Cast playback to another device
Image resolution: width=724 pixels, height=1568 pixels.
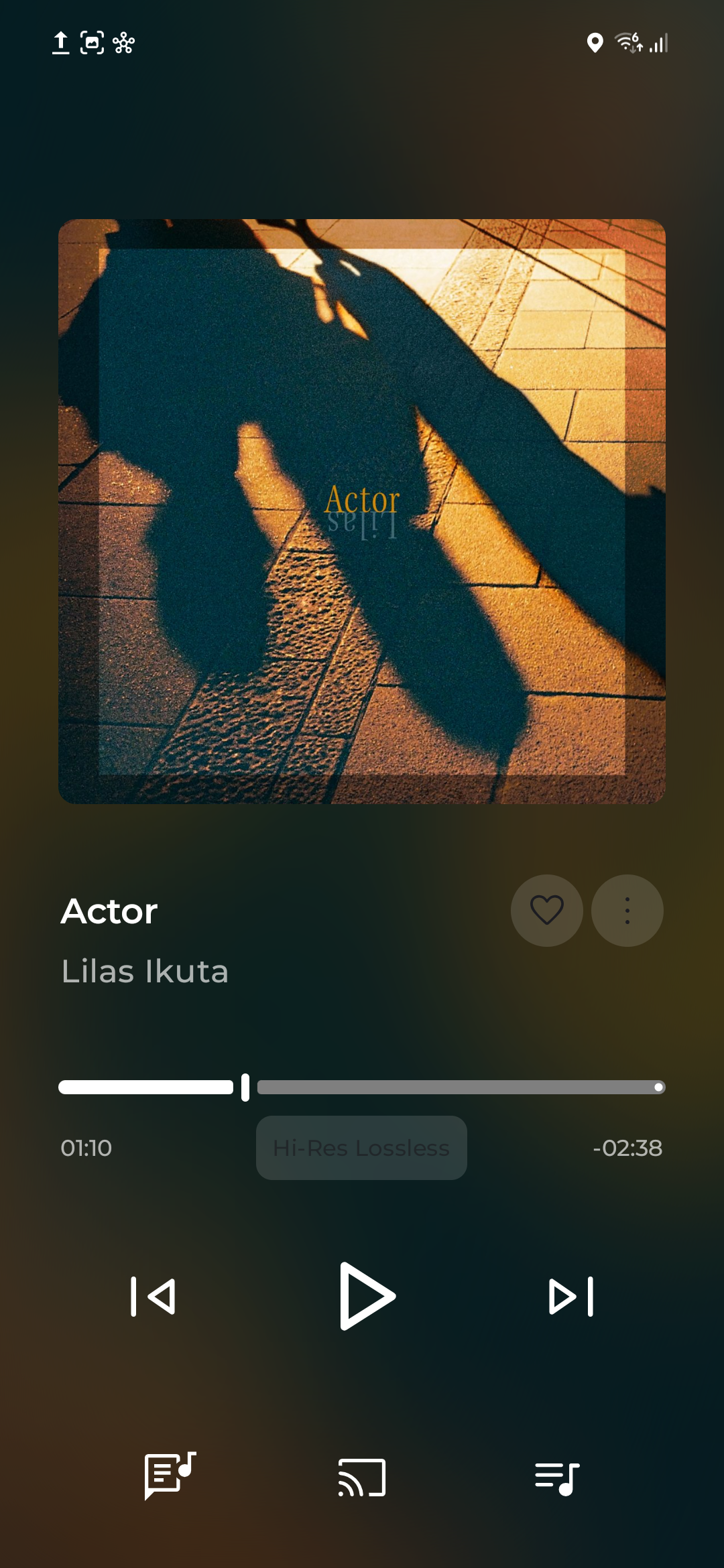click(362, 1477)
